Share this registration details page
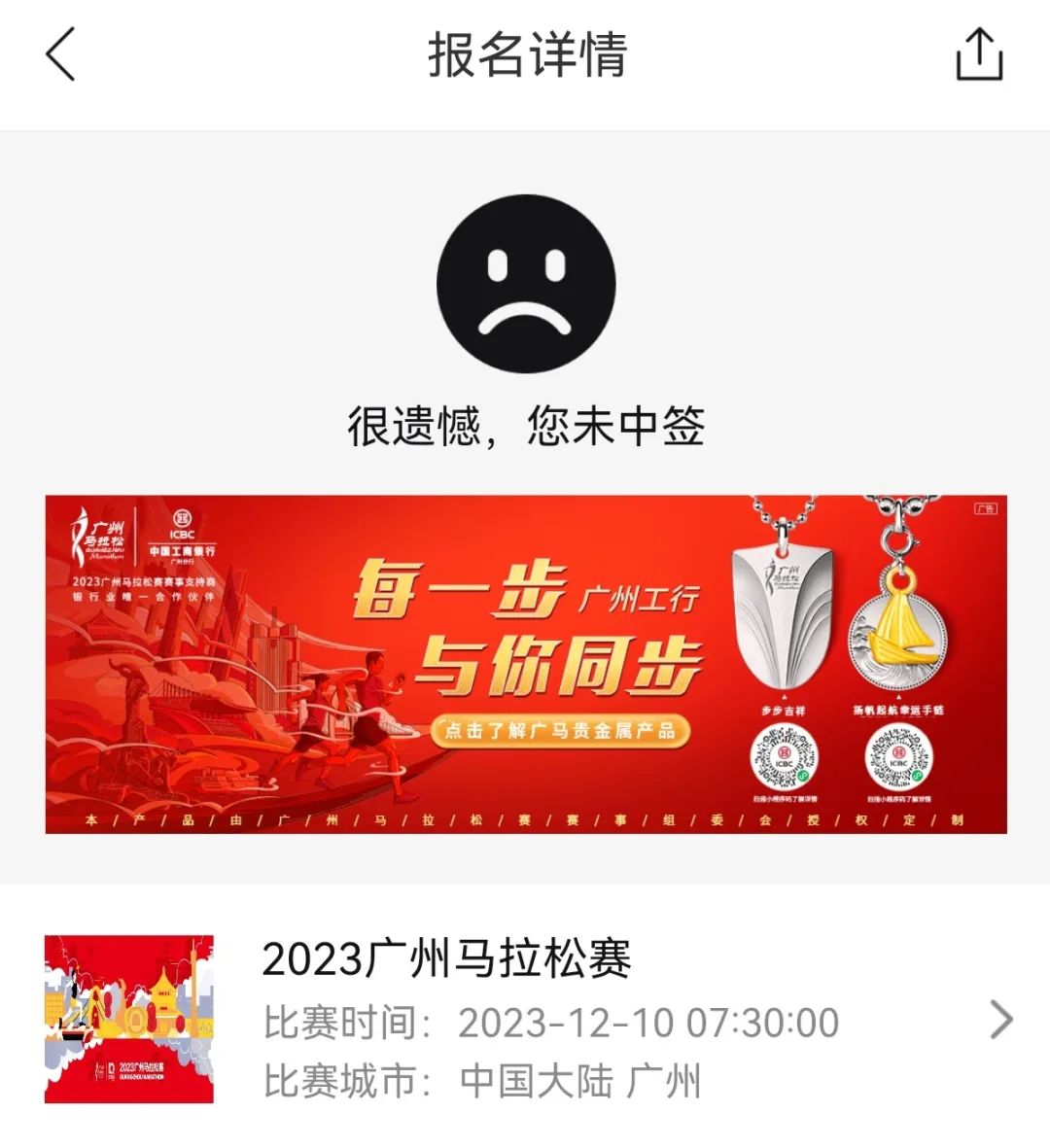1050x1148 pixels. click(x=978, y=54)
